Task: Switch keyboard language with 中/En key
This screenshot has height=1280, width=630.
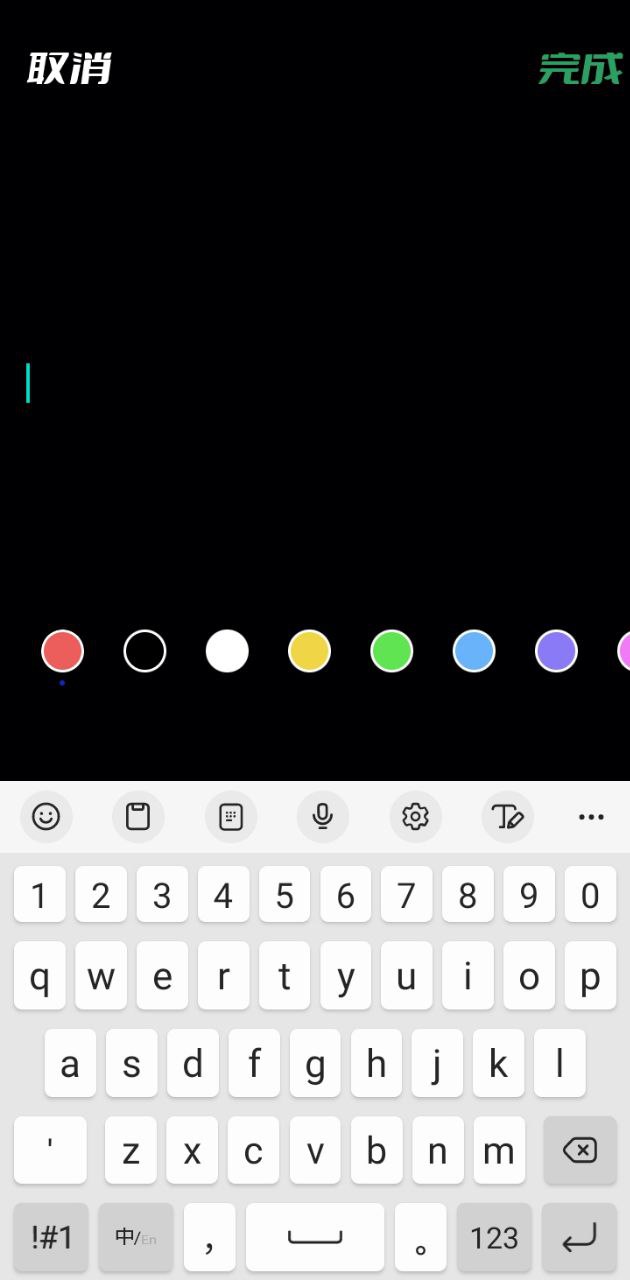Action: pyautogui.click(x=135, y=1238)
